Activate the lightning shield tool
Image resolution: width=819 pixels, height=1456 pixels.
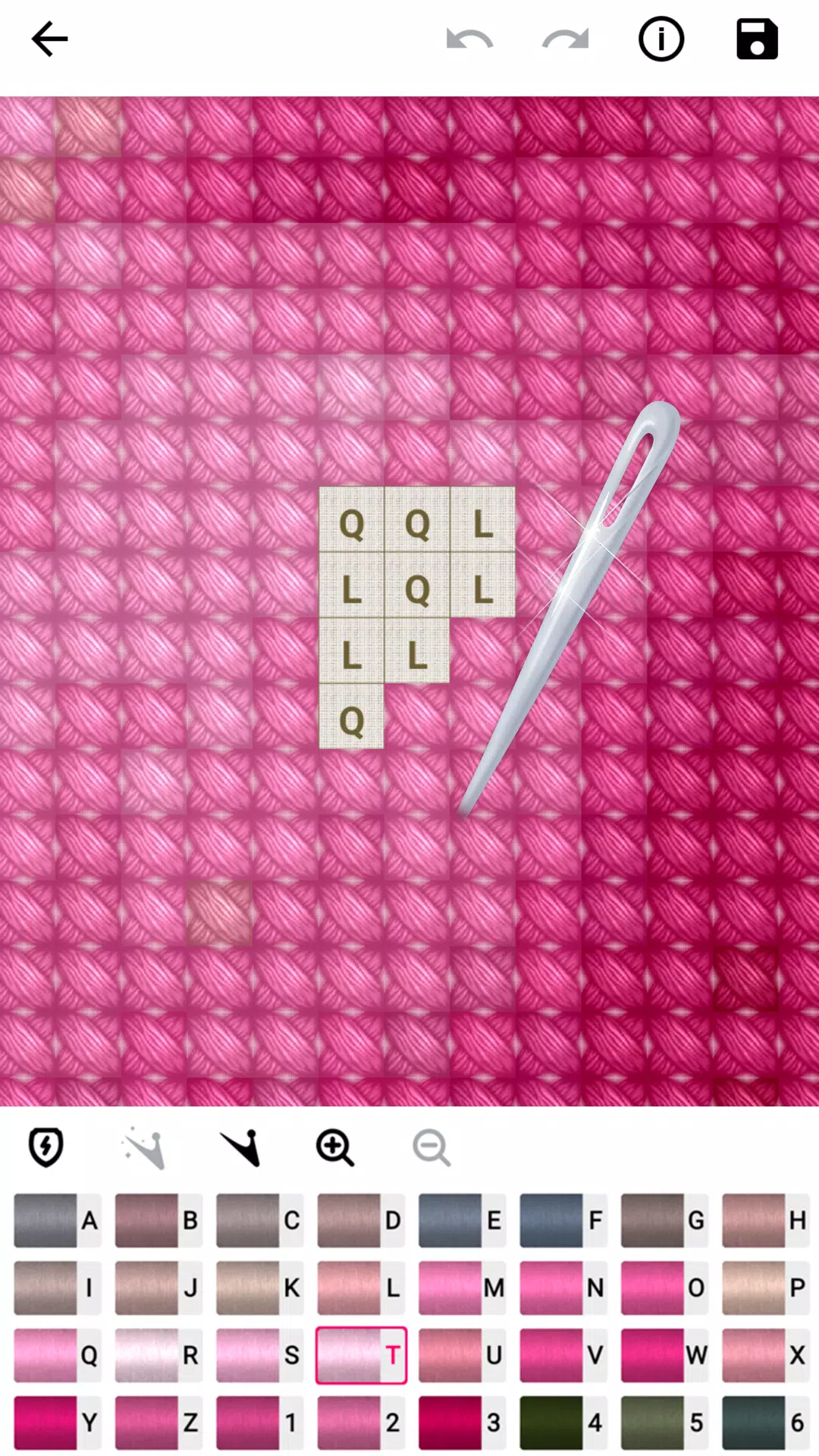(x=46, y=1147)
